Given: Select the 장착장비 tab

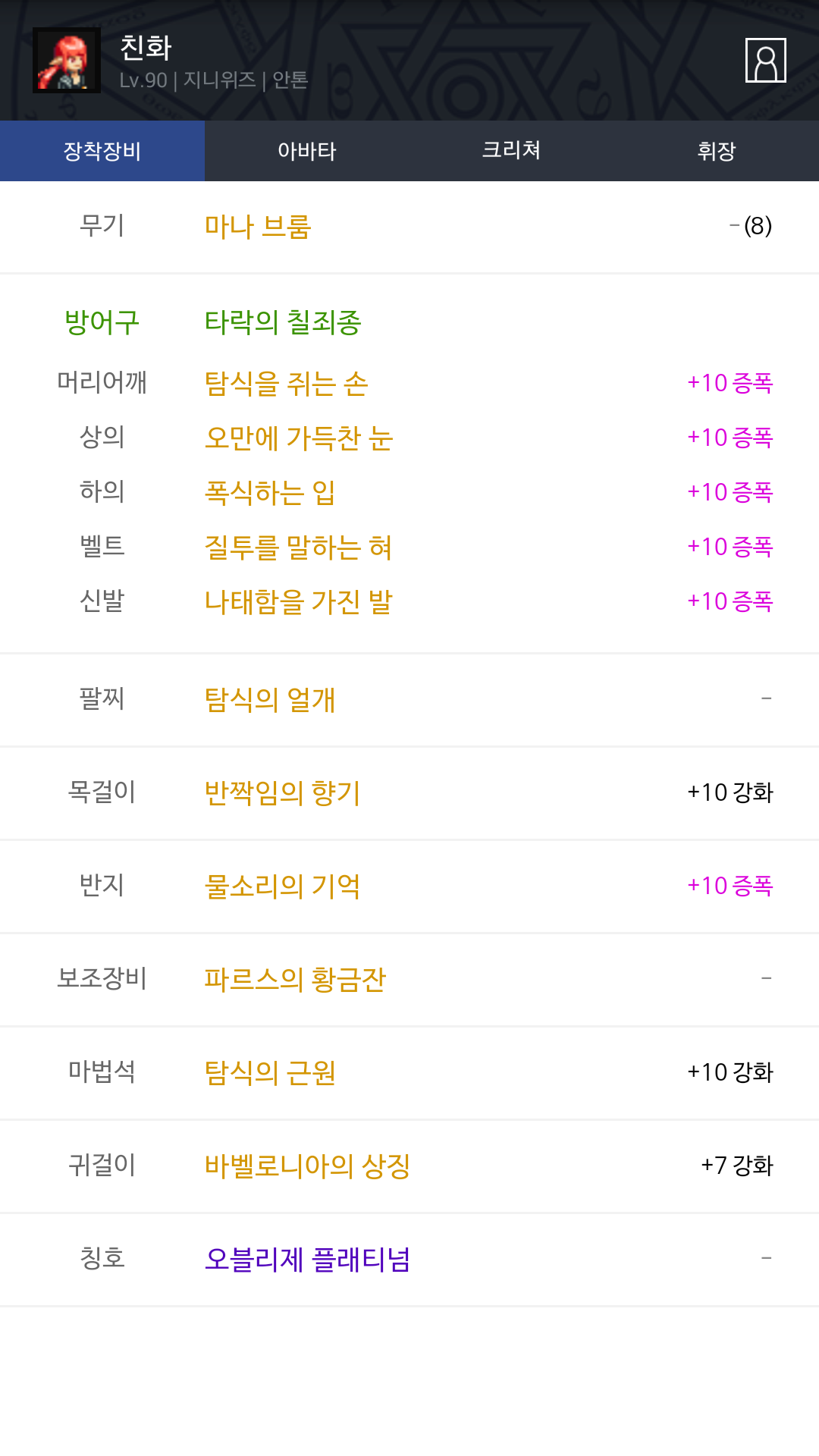Looking at the screenshot, I should coord(102,151).
